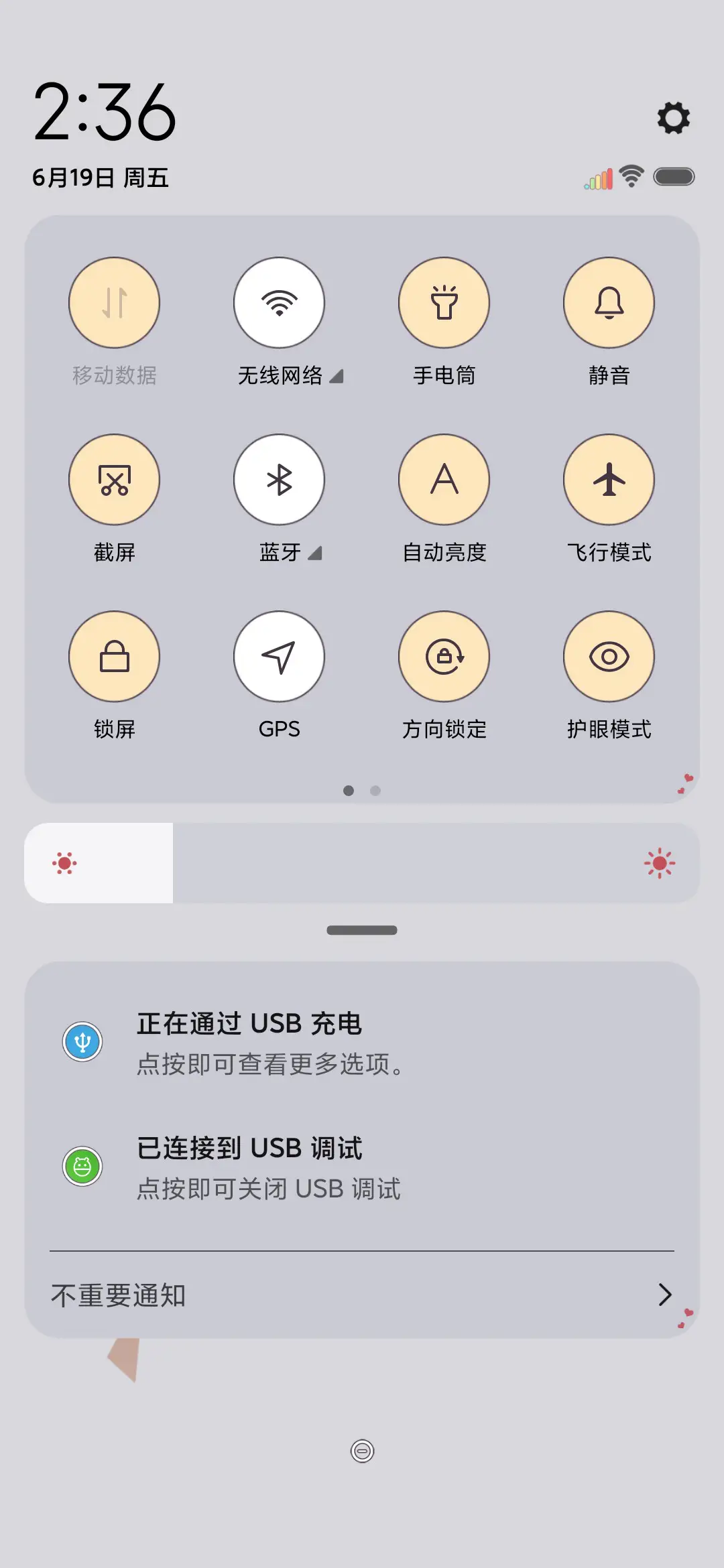
Task: Turn off Bluetooth (蓝牙)
Action: pos(279,480)
